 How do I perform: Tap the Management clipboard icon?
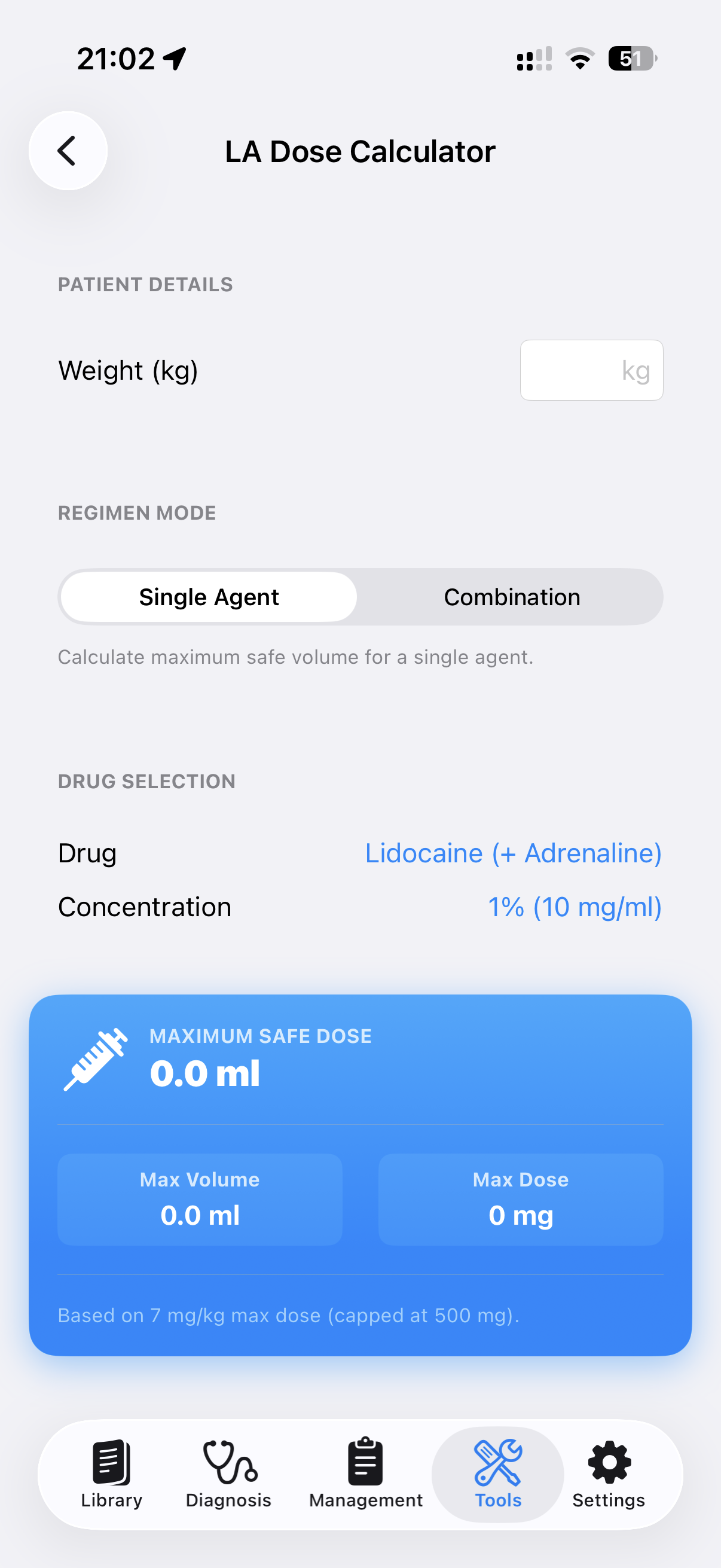click(365, 1462)
